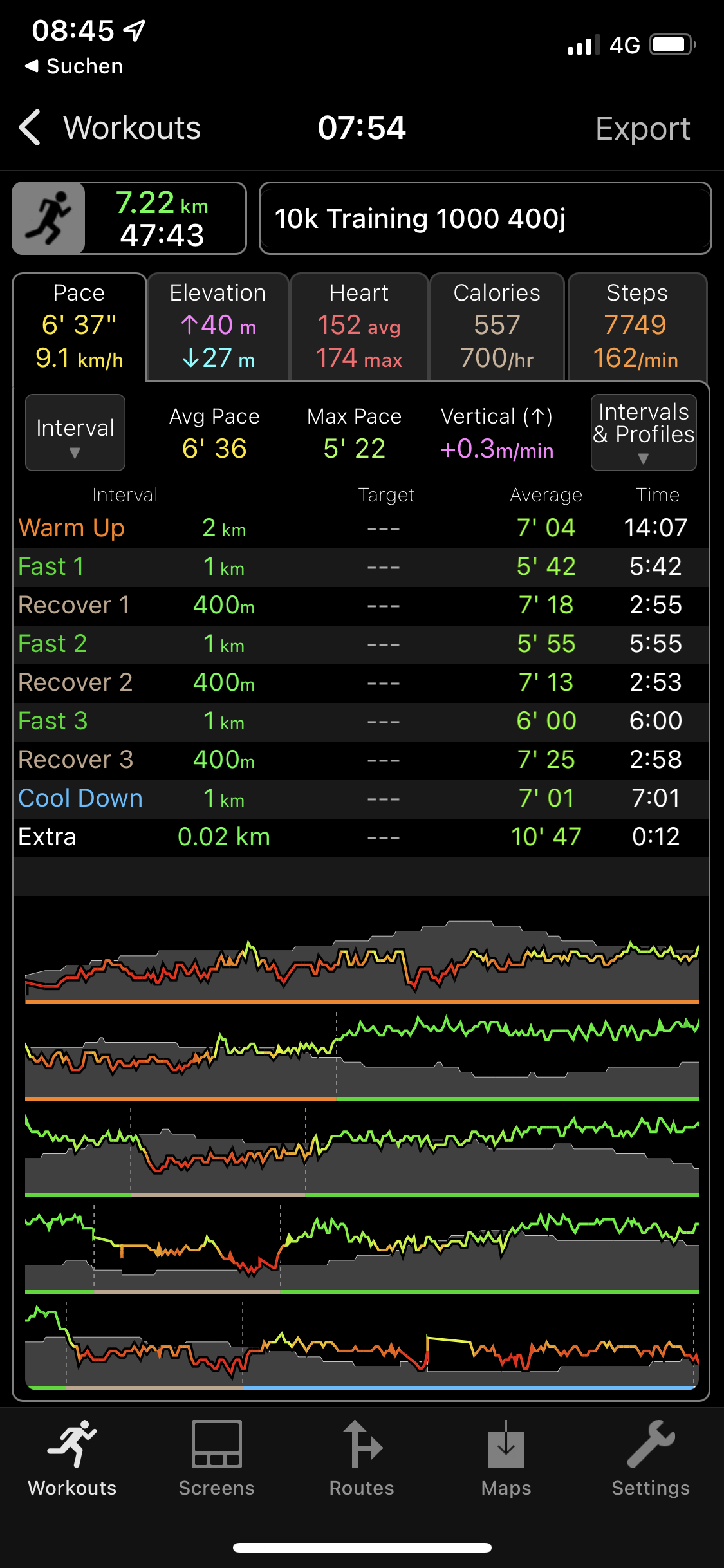This screenshot has width=724, height=1568.
Task: Go to the Maps tab
Action: click(x=506, y=1459)
